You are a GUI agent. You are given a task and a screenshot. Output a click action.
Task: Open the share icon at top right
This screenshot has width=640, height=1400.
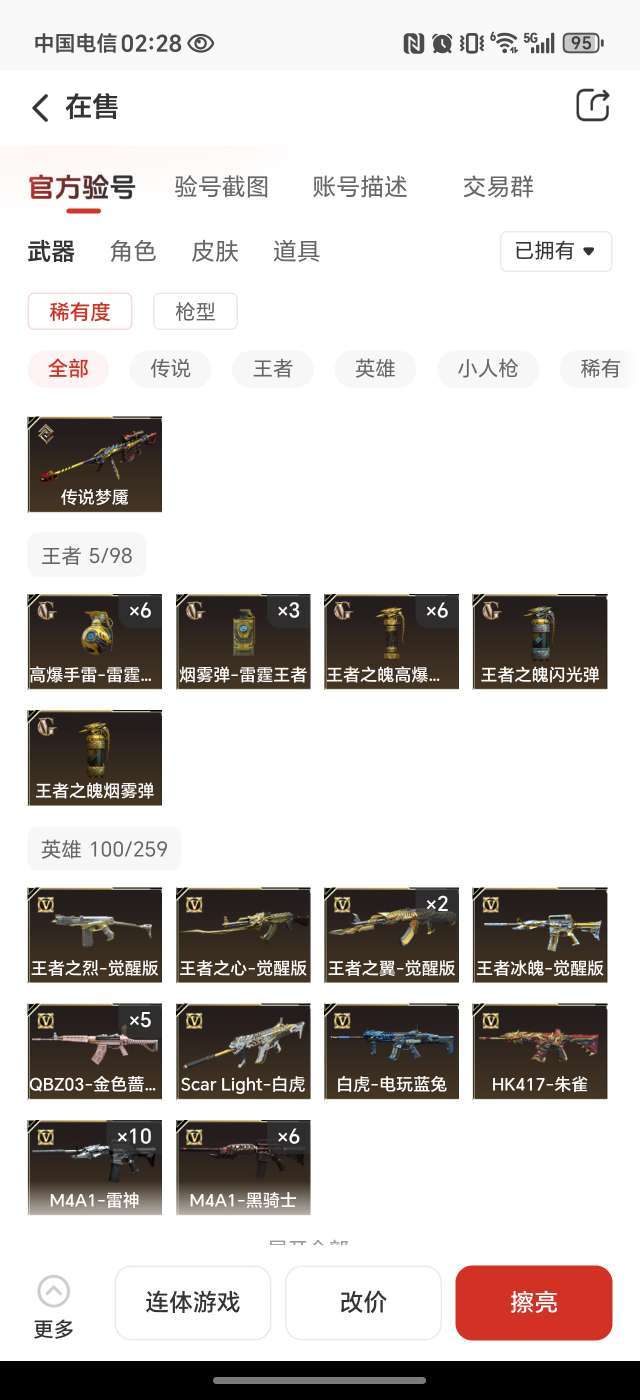pos(592,106)
